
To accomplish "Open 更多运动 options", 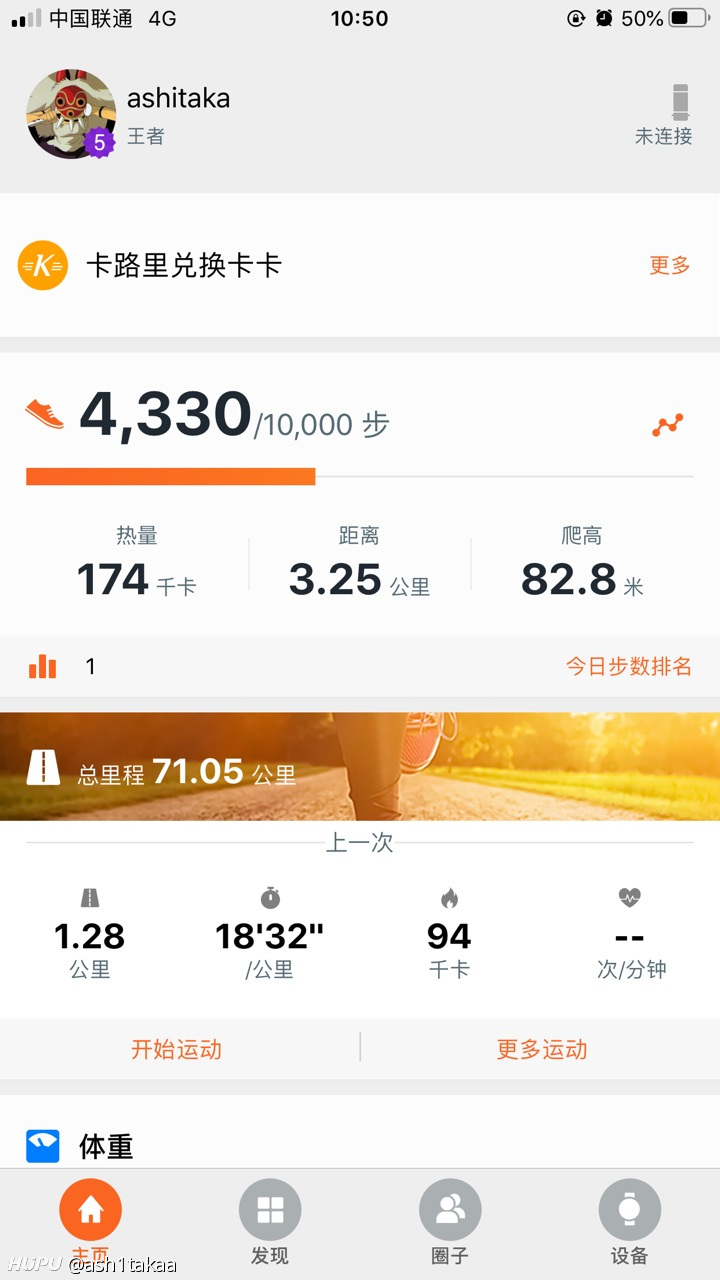I will [542, 1049].
